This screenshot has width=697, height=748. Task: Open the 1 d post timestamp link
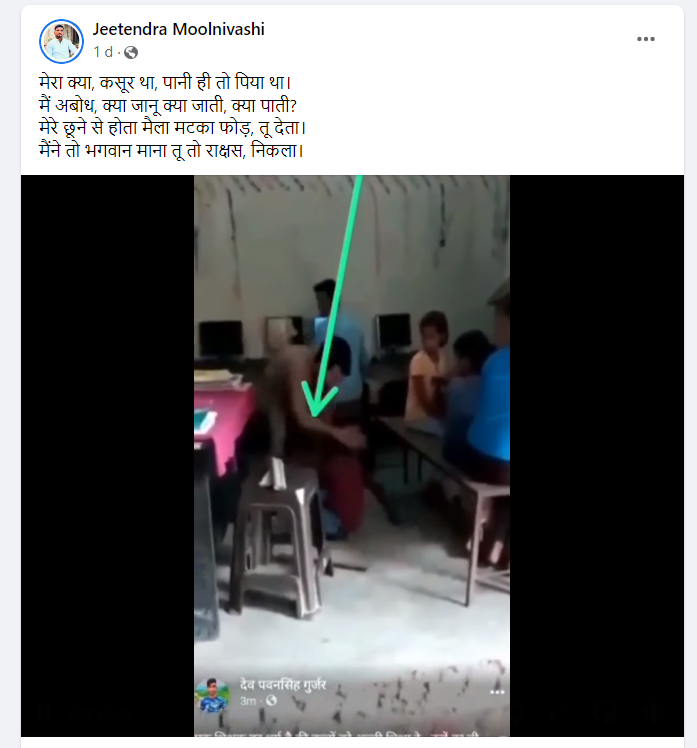tap(103, 52)
